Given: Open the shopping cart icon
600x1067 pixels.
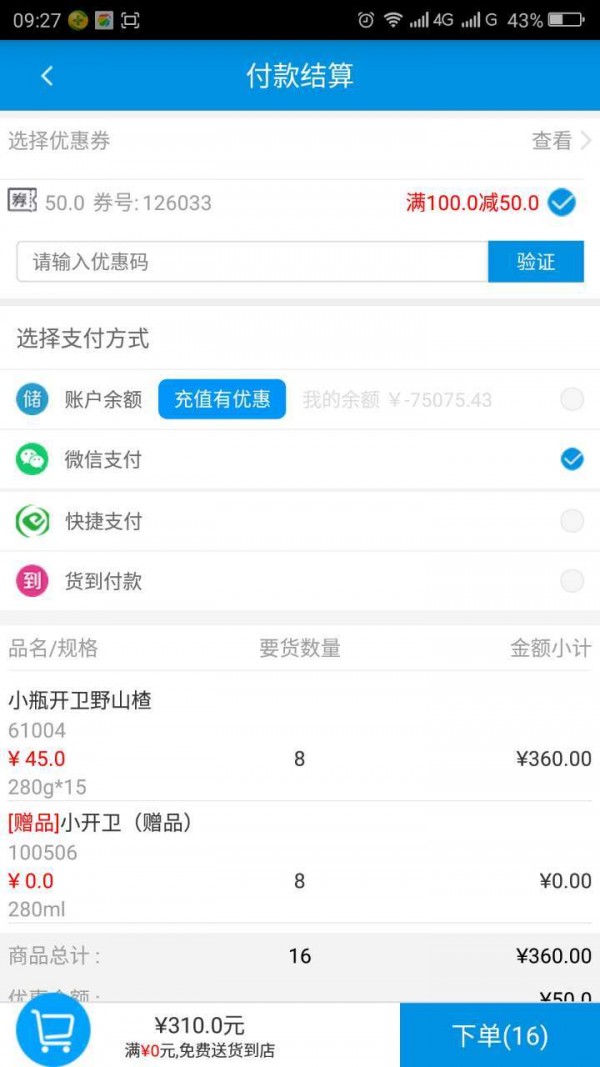Looking at the screenshot, I should (x=53, y=1030).
